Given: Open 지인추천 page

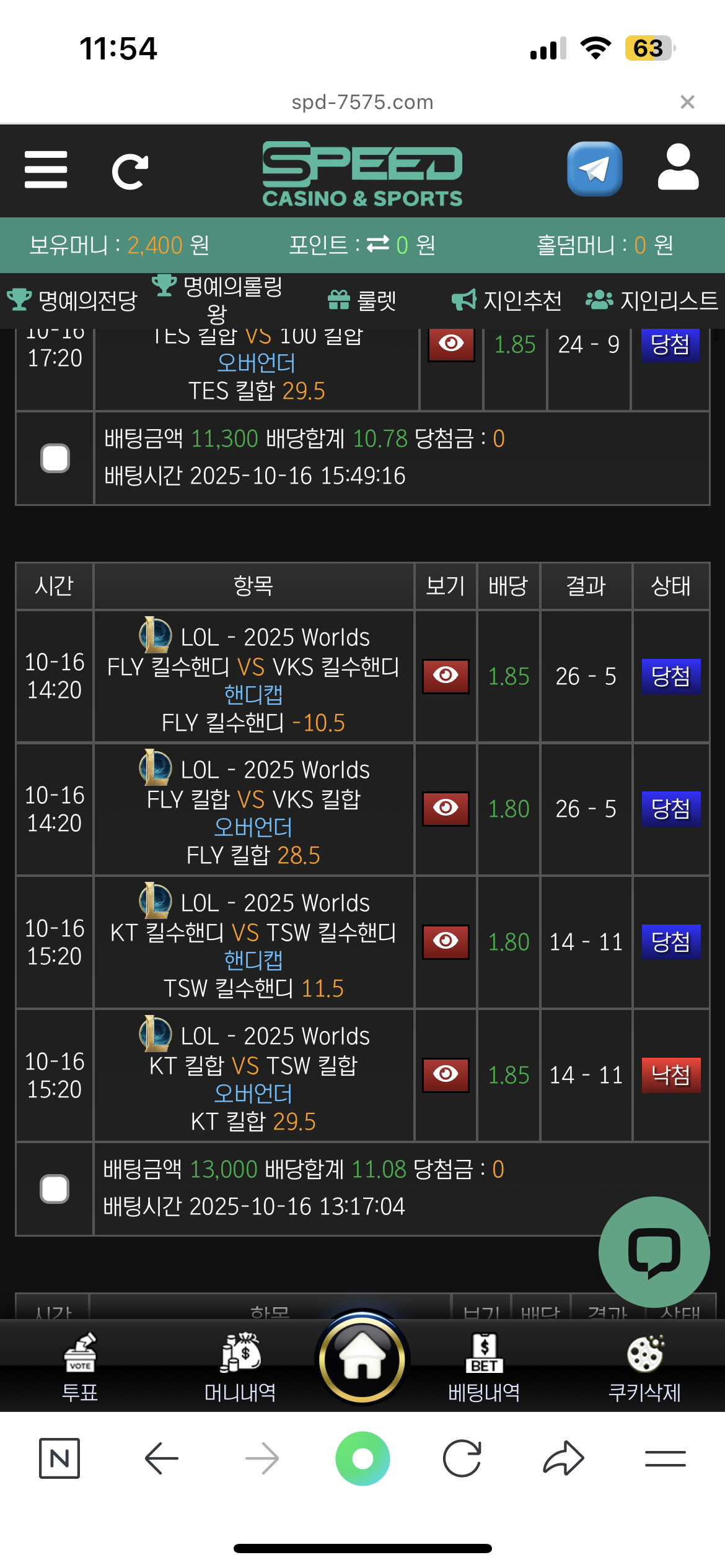Looking at the screenshot, I should click(x=507, y=301).
